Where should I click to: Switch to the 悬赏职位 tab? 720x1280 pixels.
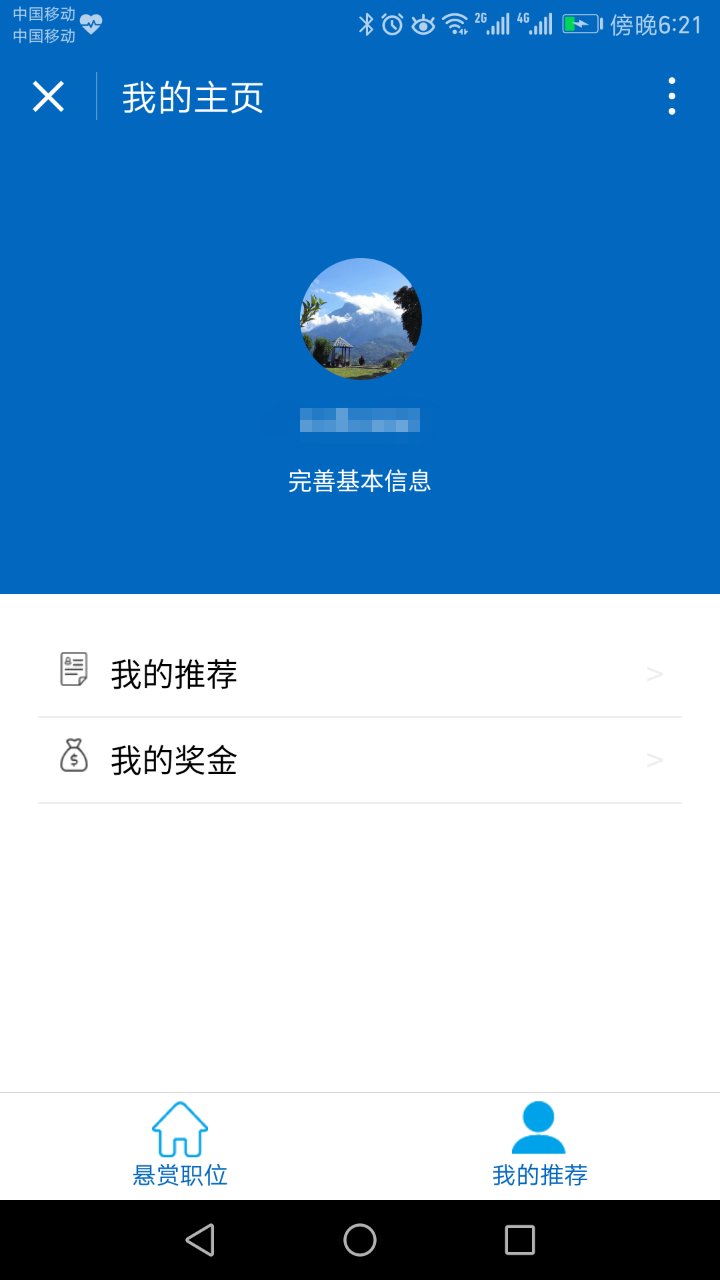(x=180, y=1146)
